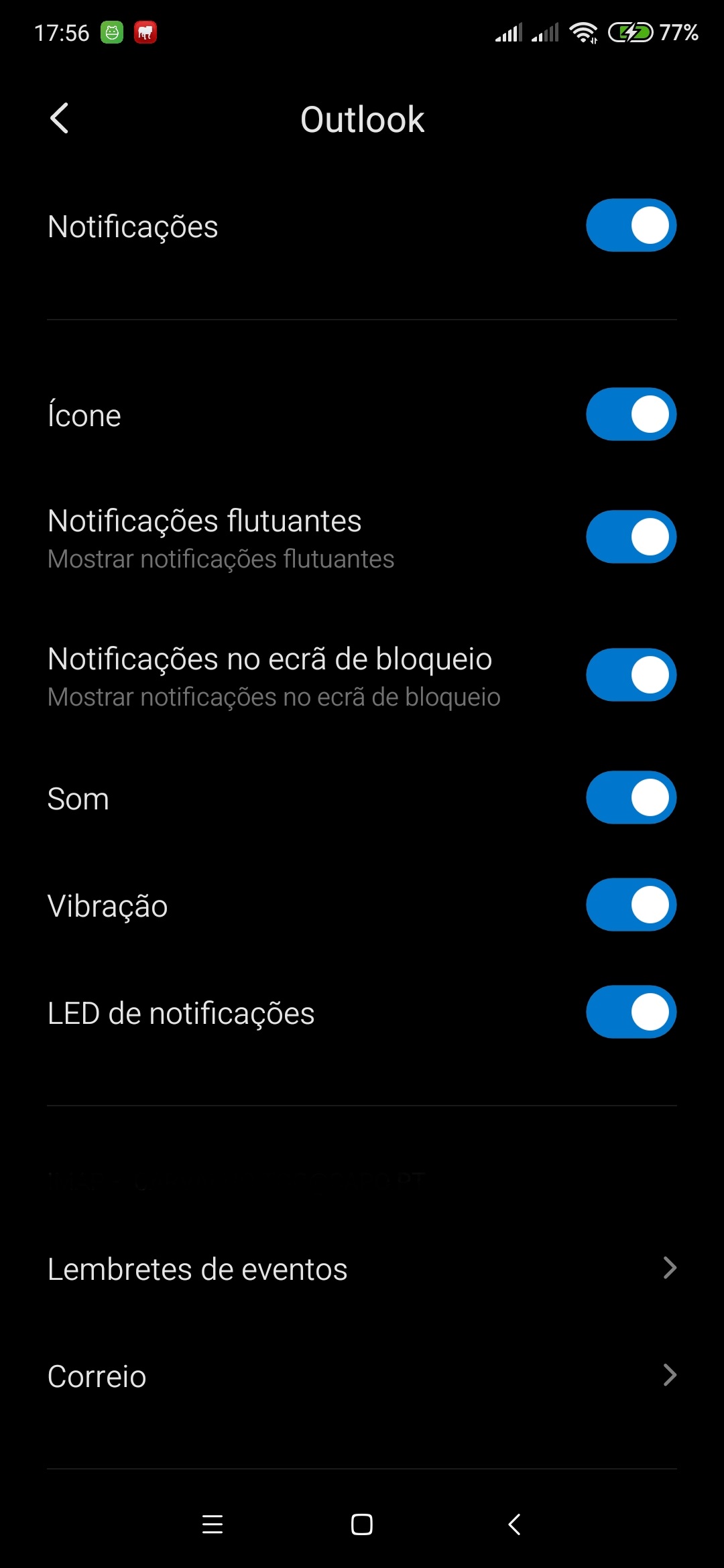Disable LED de notificações
724x1568 pixels.
pyautogui.click(x=631, y=1012)
